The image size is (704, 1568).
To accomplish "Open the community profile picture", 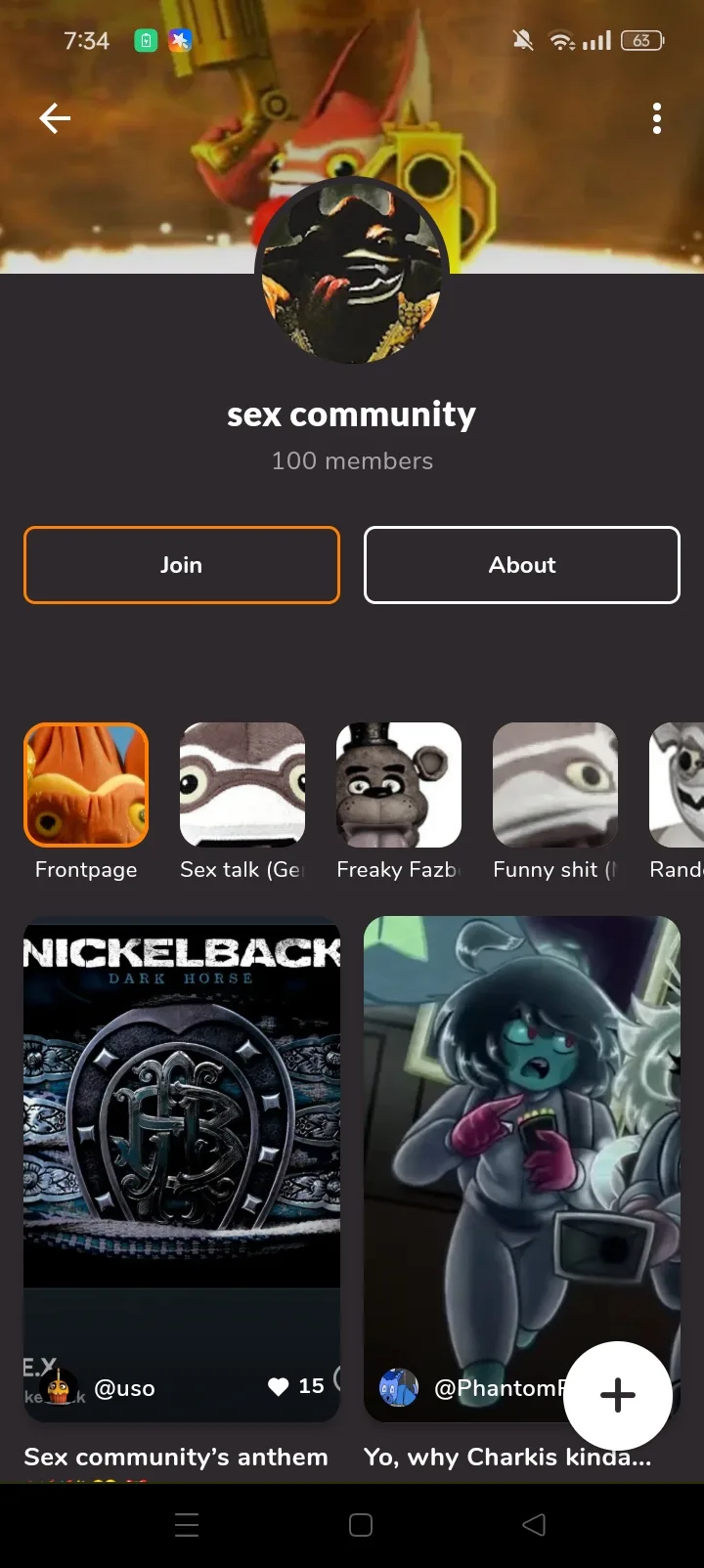I will coord(352,274).
